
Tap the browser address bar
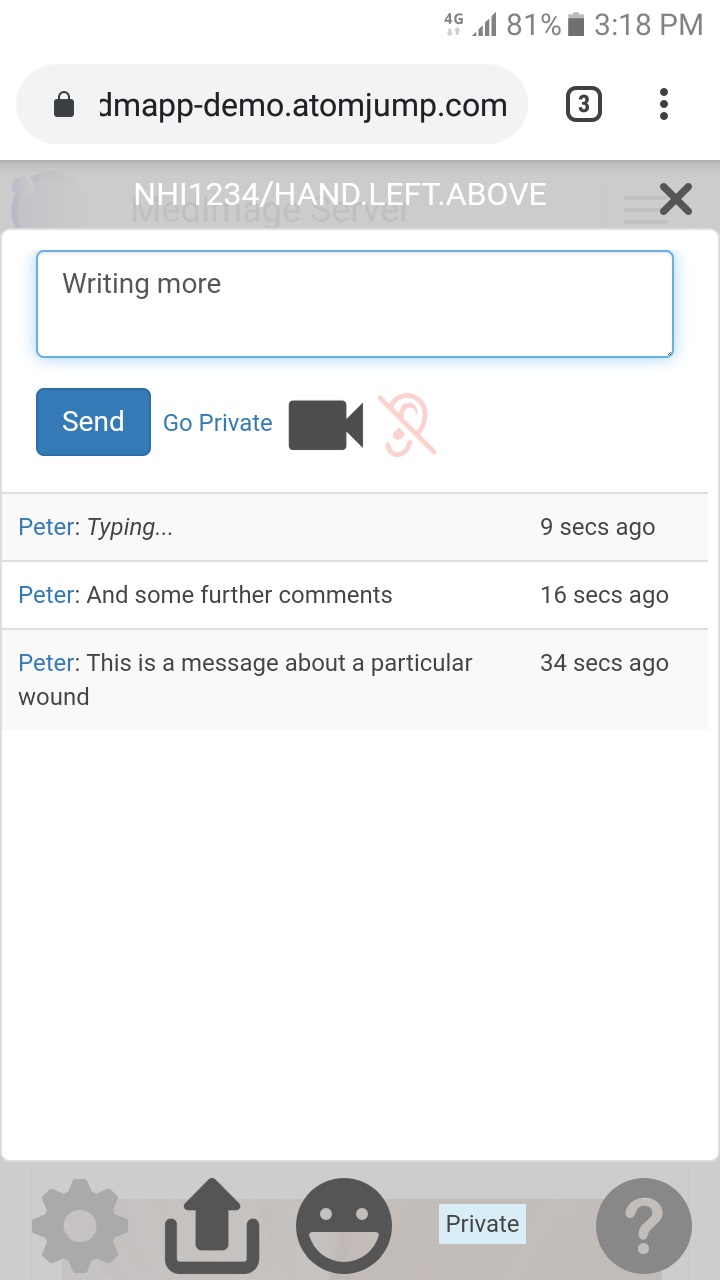[272, 104]
